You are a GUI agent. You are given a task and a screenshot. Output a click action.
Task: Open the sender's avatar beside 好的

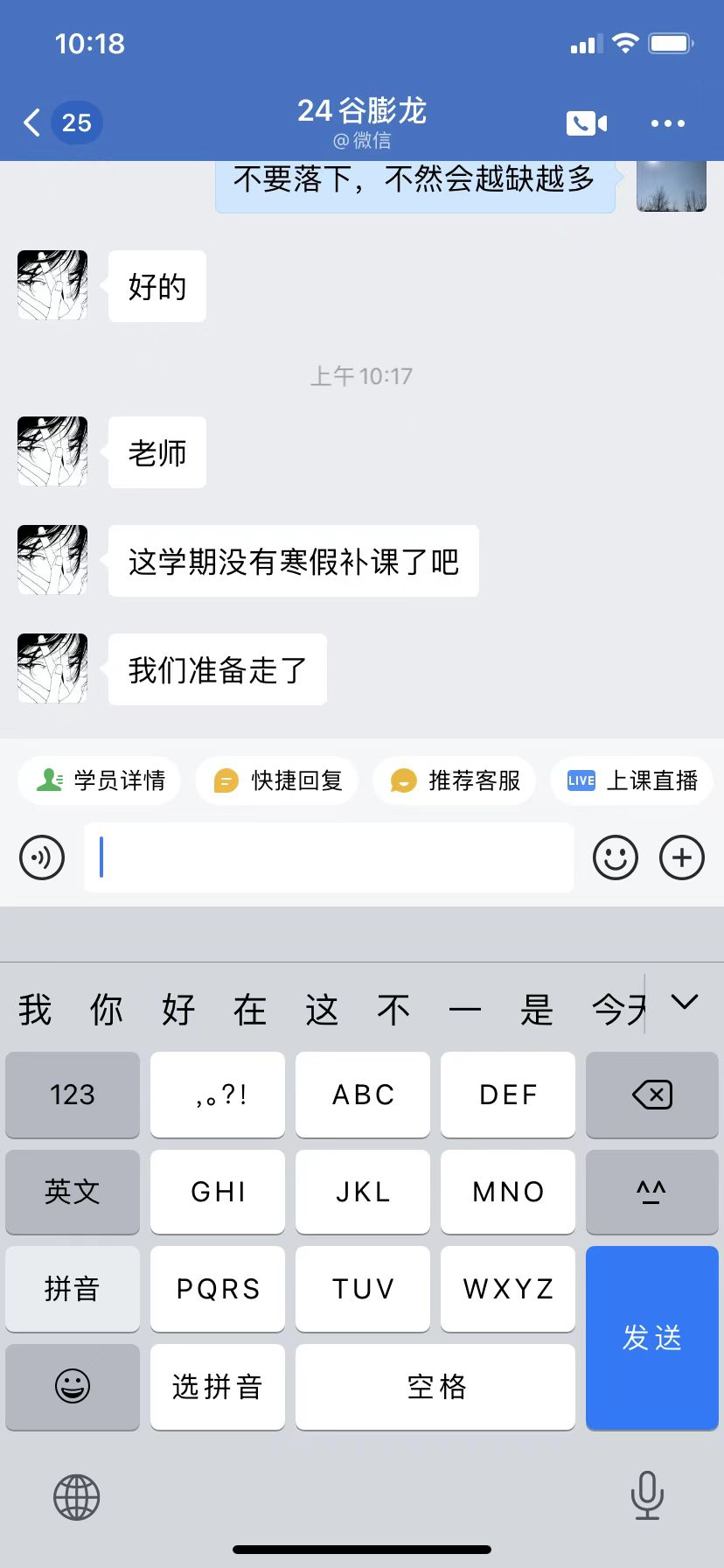(x=52, y=285)
